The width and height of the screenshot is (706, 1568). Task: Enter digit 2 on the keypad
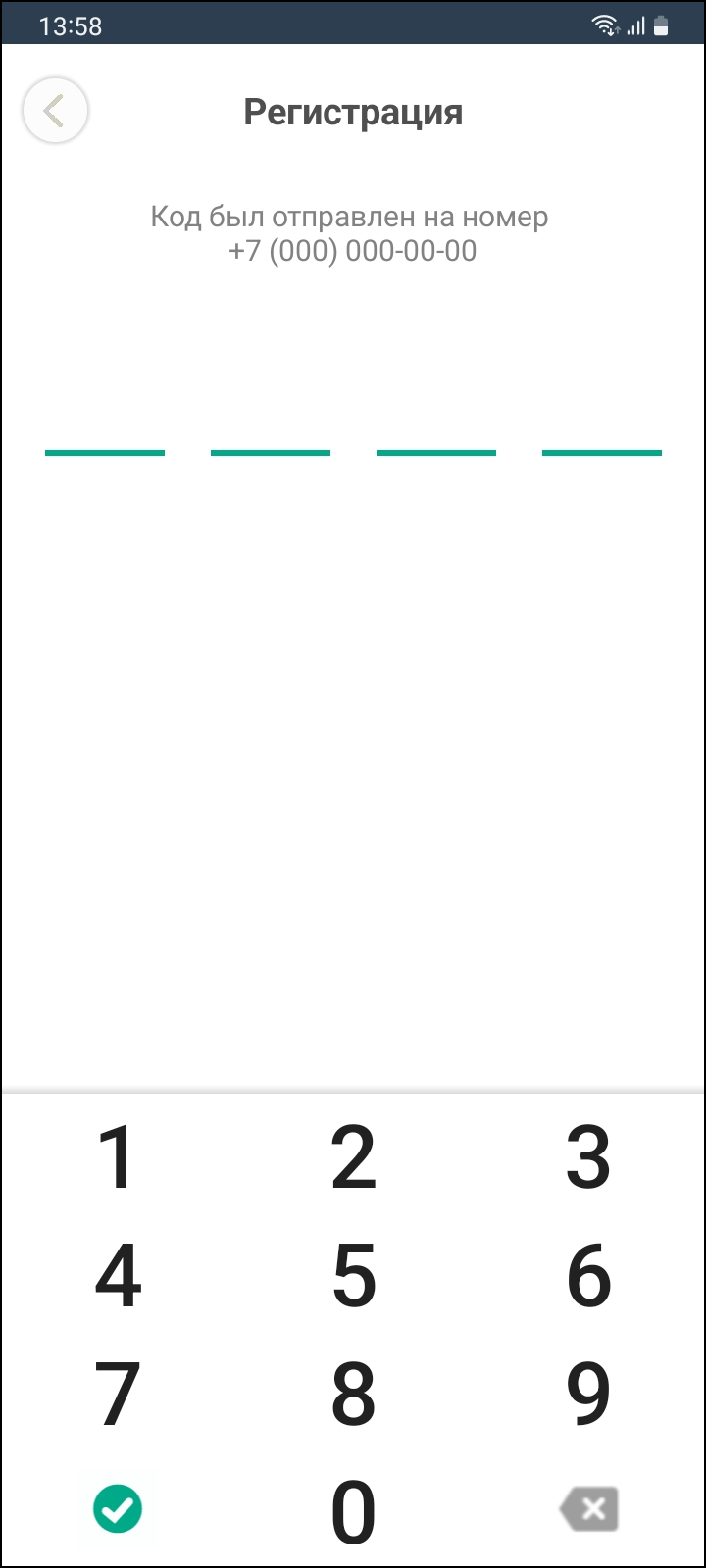point(353,1157)
